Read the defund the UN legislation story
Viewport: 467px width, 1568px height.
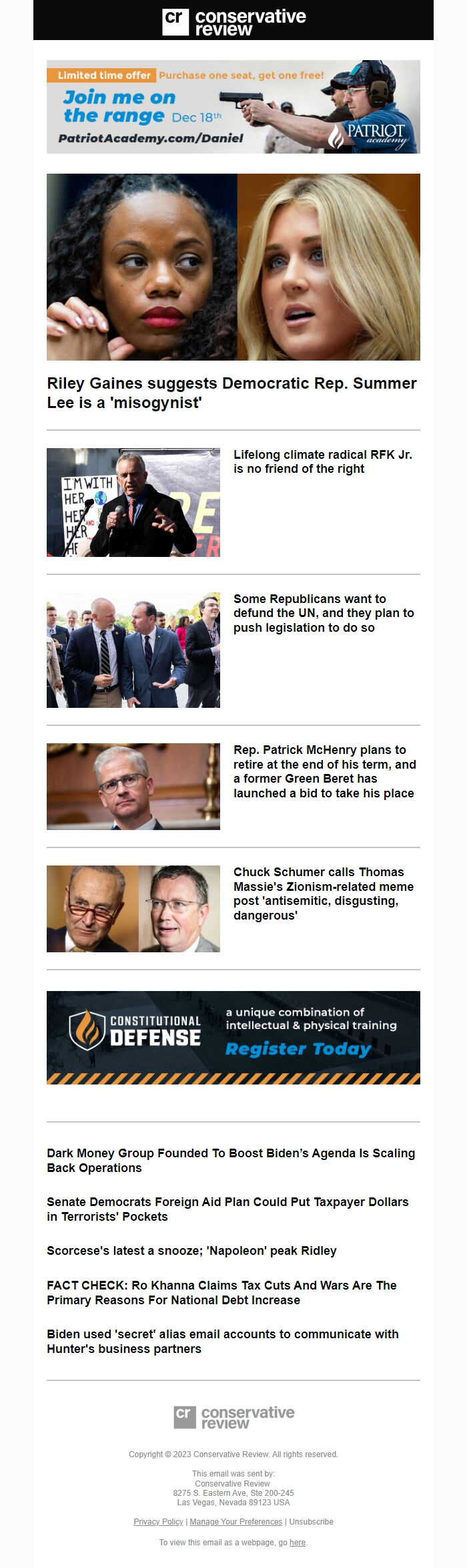[x=323, y=613]
